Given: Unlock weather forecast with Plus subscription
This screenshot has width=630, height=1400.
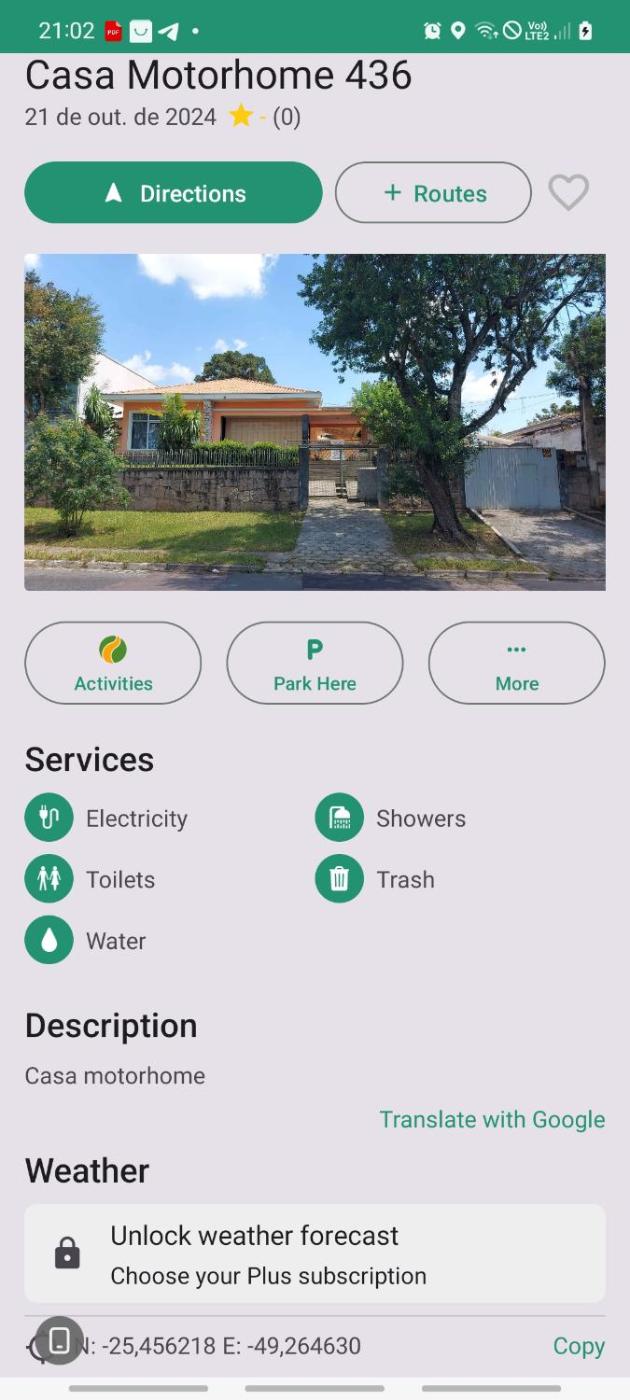Looking at the screenshot, I should [x=315, y=1254].
